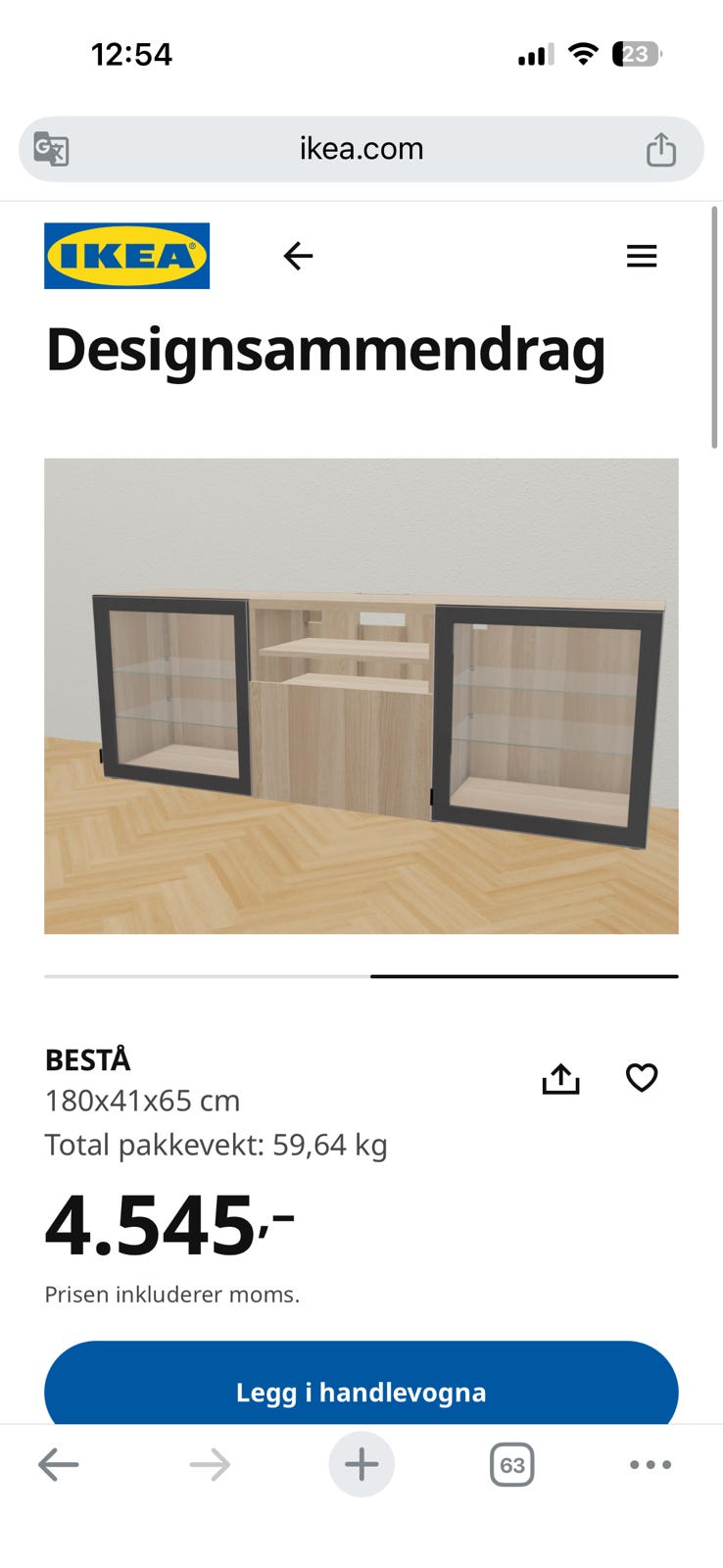View the BESTÅ product image

pyautogui.click(x=361, y=696)
